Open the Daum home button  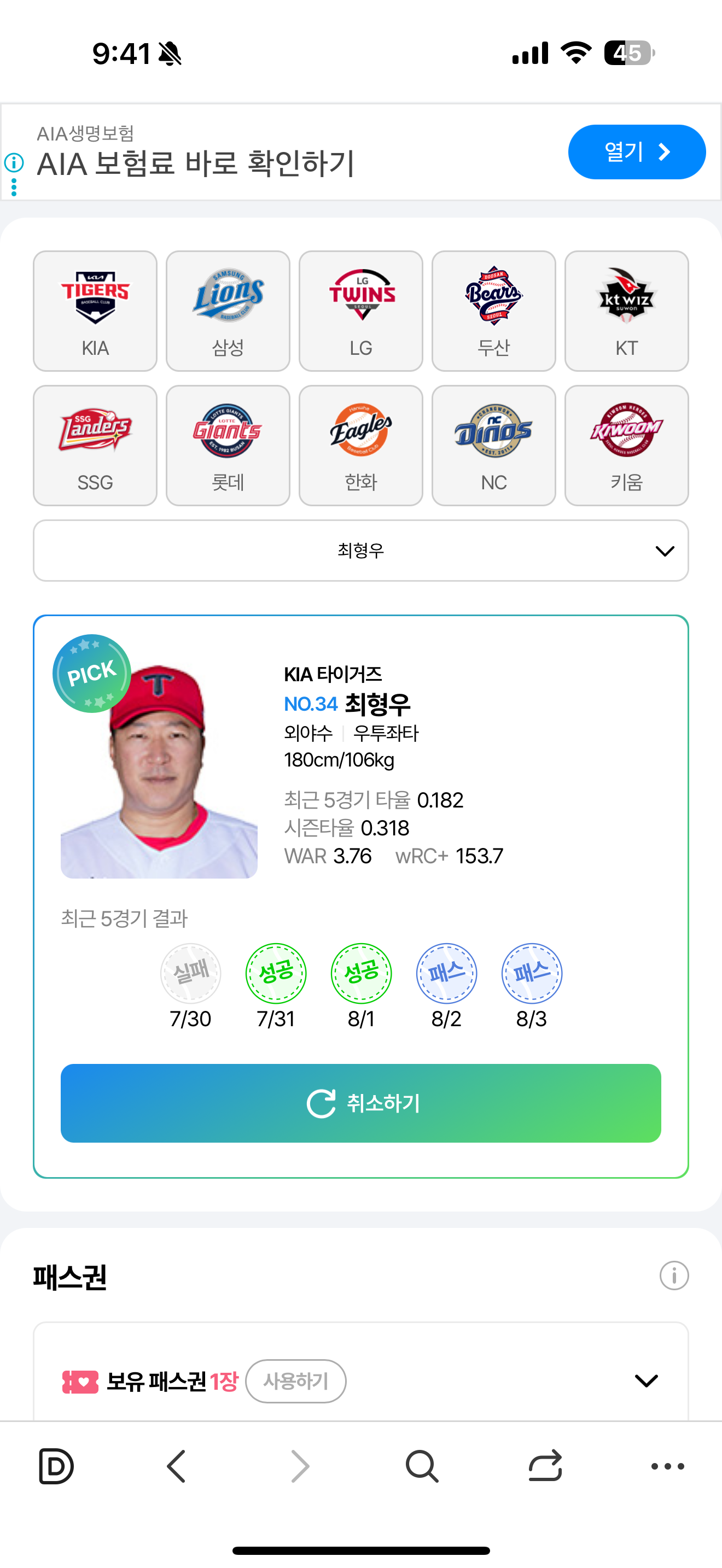(x=56, y=1466)
